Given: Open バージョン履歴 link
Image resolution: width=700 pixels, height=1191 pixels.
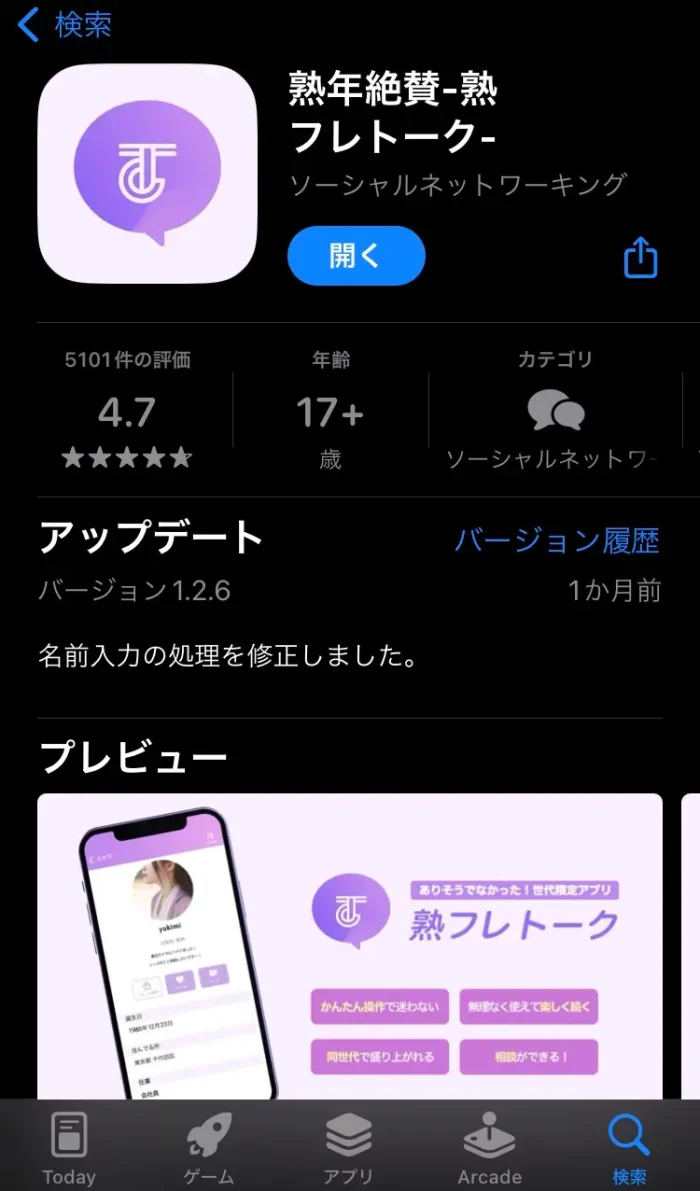Looking at the screenshot, I should pyautogui.click(x=557, y=541).
